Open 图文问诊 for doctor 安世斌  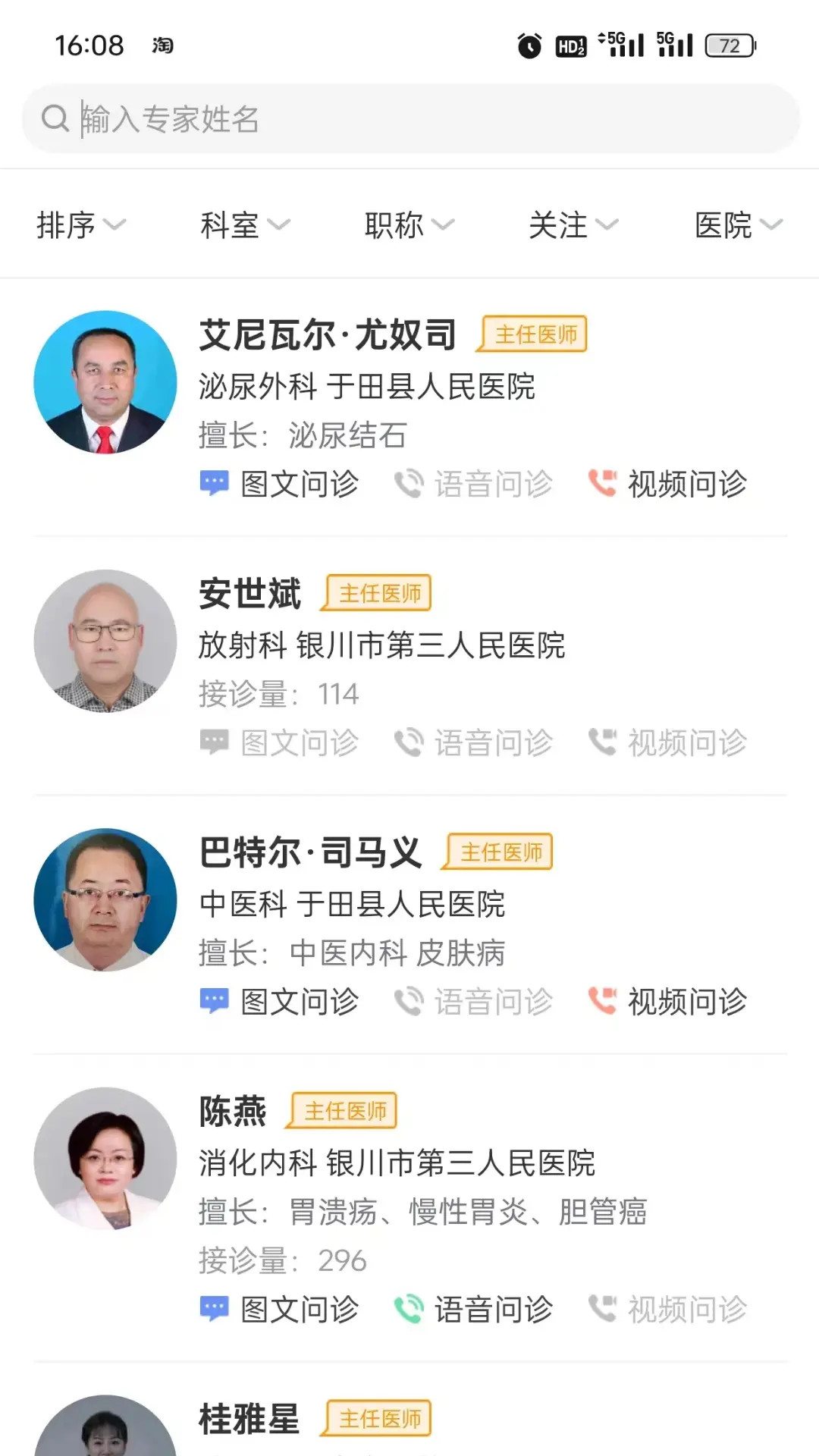[x=281, y=743]
